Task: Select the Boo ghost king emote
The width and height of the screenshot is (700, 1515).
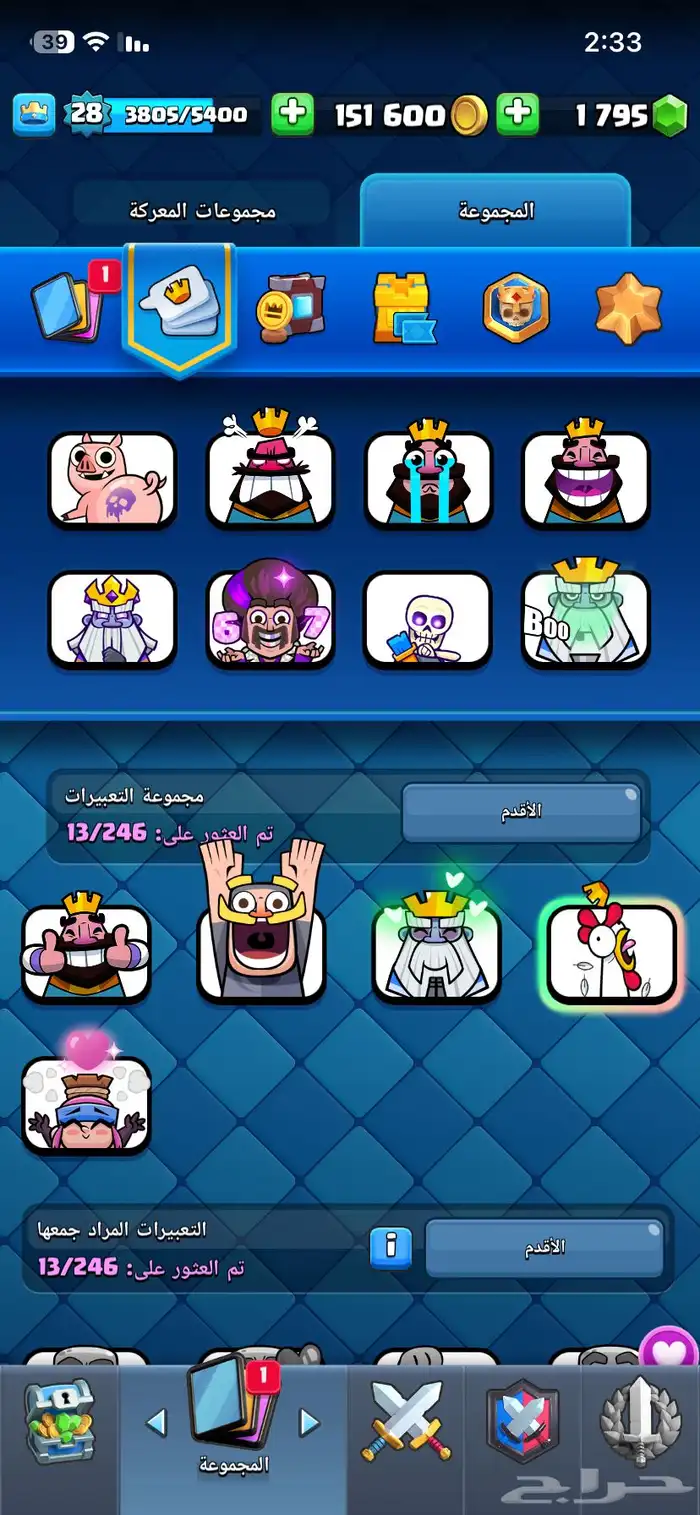Action: (585, 619)
